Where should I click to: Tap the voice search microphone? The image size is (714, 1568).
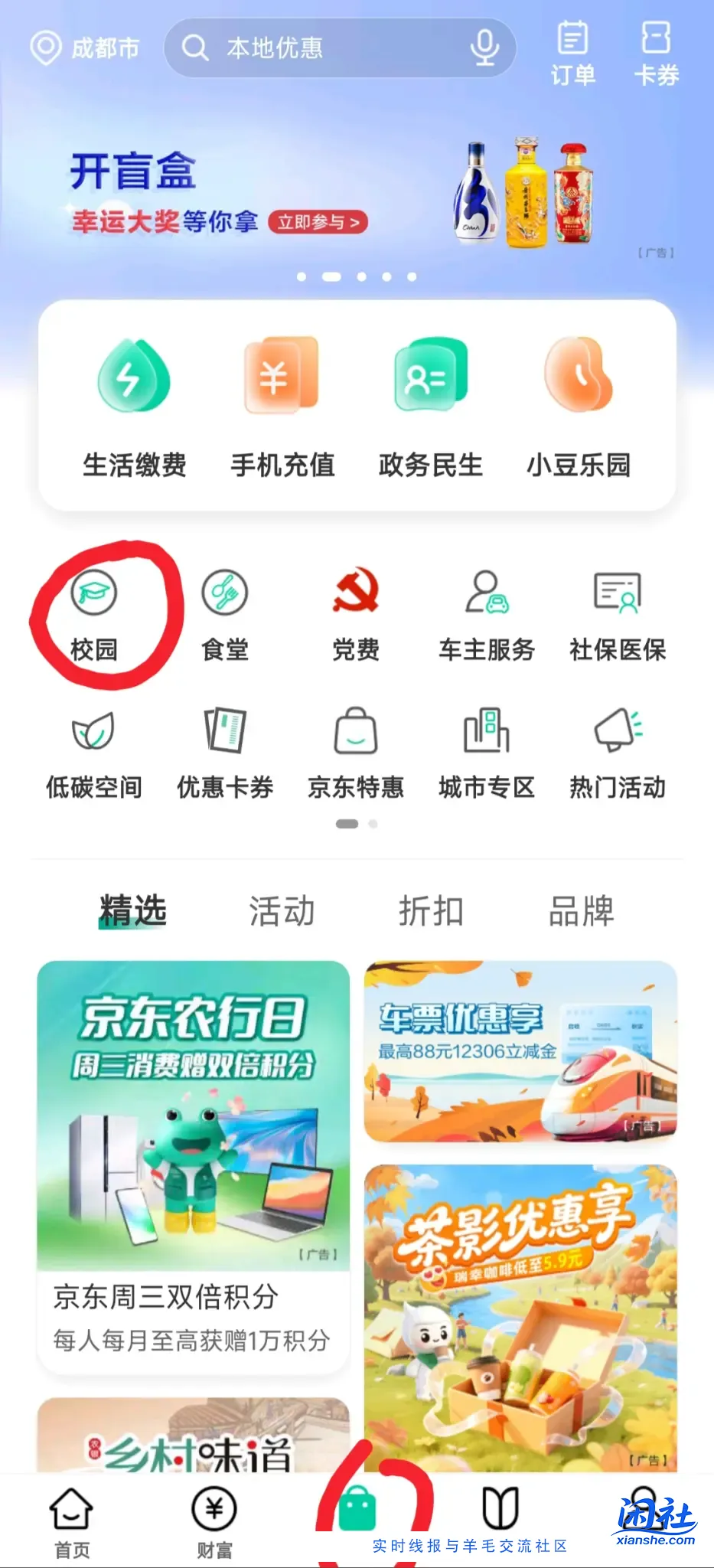pyautogui.click(x=484, y=47)
